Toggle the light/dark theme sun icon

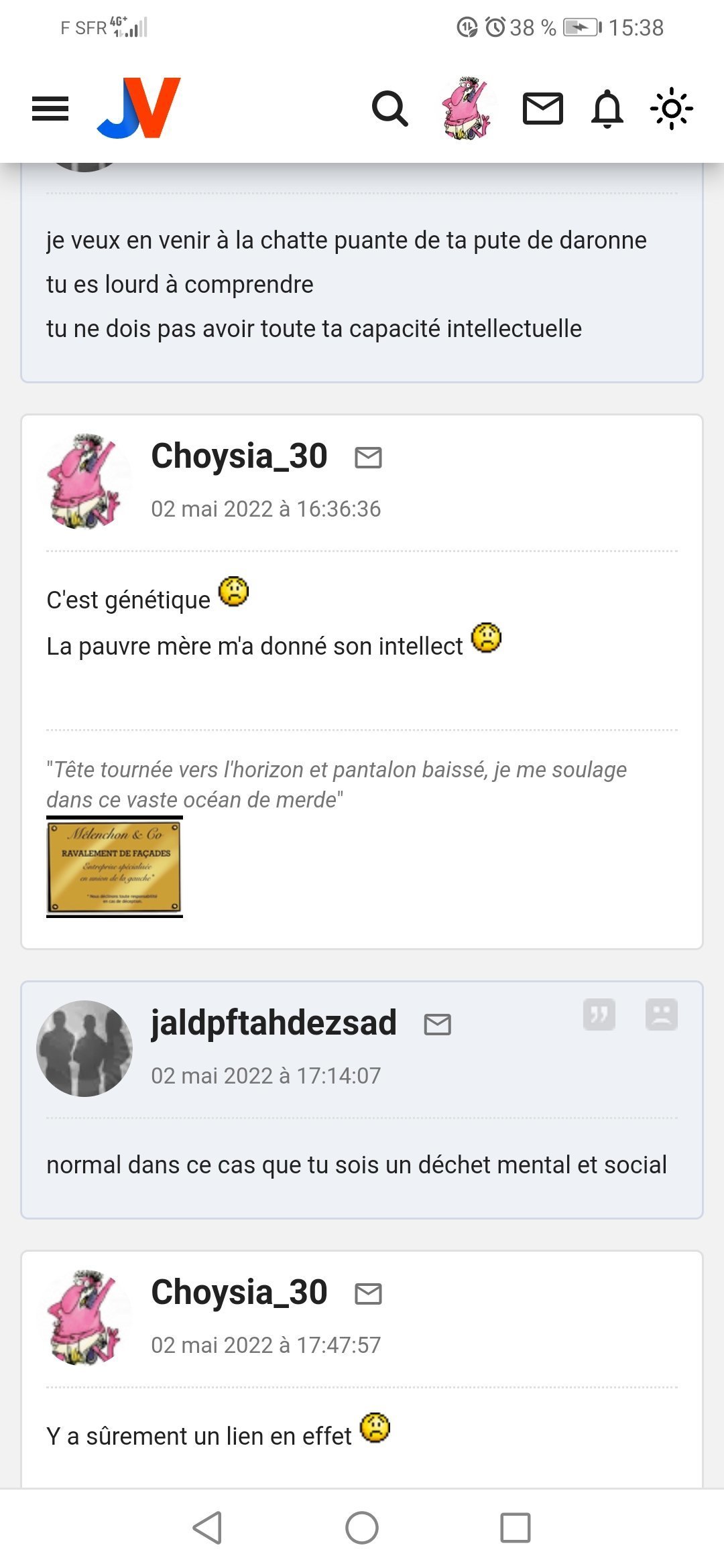pos(671,109)
